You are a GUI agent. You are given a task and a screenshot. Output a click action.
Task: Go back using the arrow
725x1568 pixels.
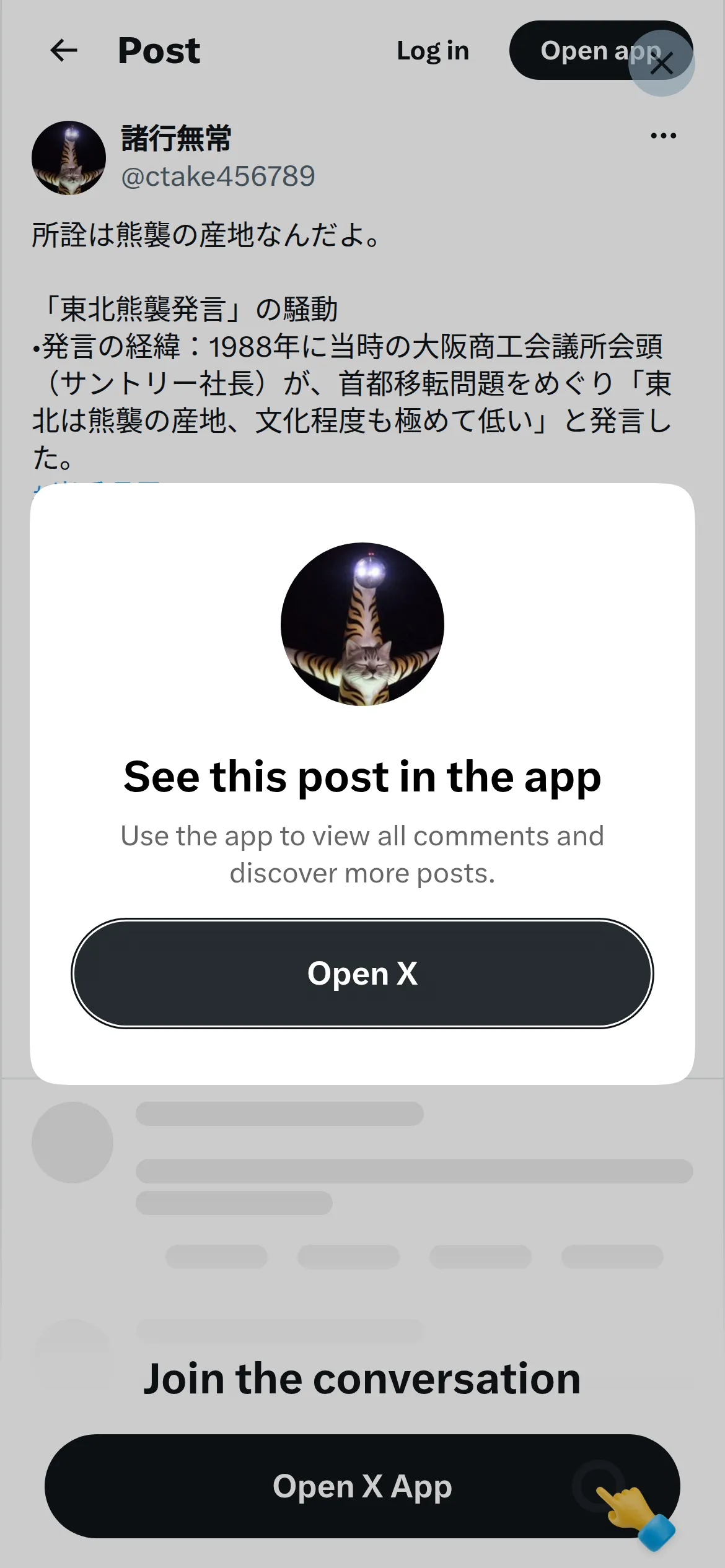pos(64,50)
